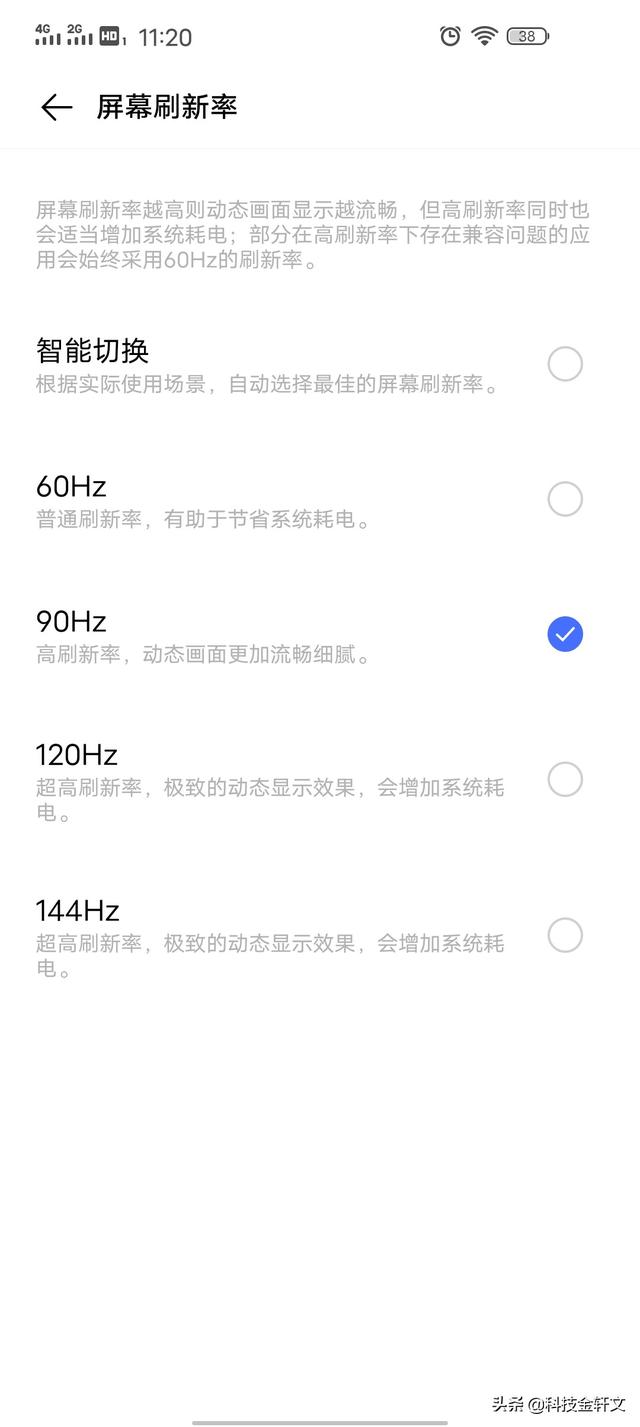Viewport: 640px width, 1427px height.
Task: Pick the 144Hz refresh rate
Action: [x=564, y=935]
